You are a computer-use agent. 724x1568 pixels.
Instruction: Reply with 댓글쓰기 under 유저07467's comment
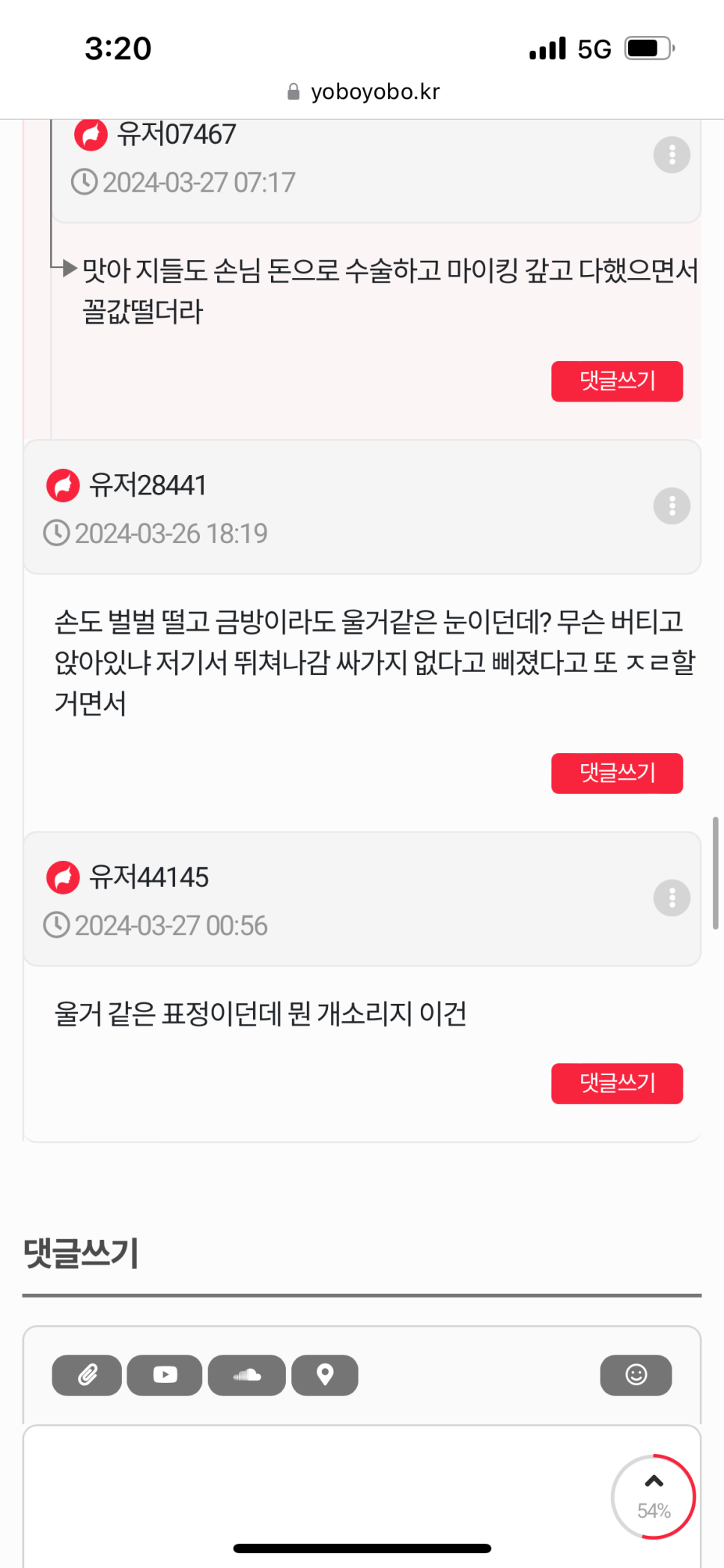tap(617, 381)
